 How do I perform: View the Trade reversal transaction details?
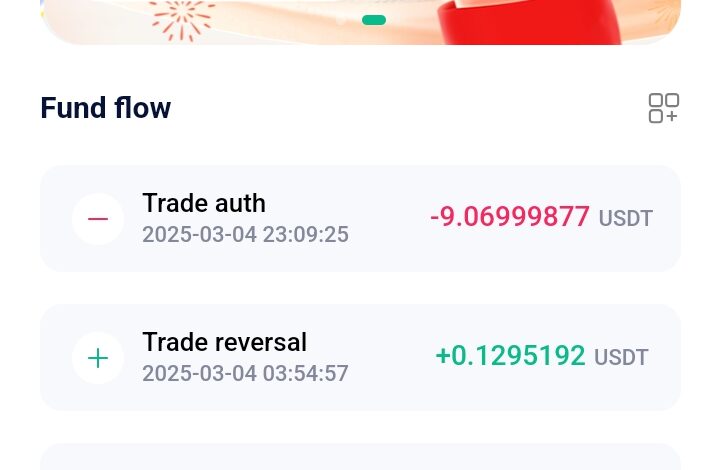click(360, 357)
